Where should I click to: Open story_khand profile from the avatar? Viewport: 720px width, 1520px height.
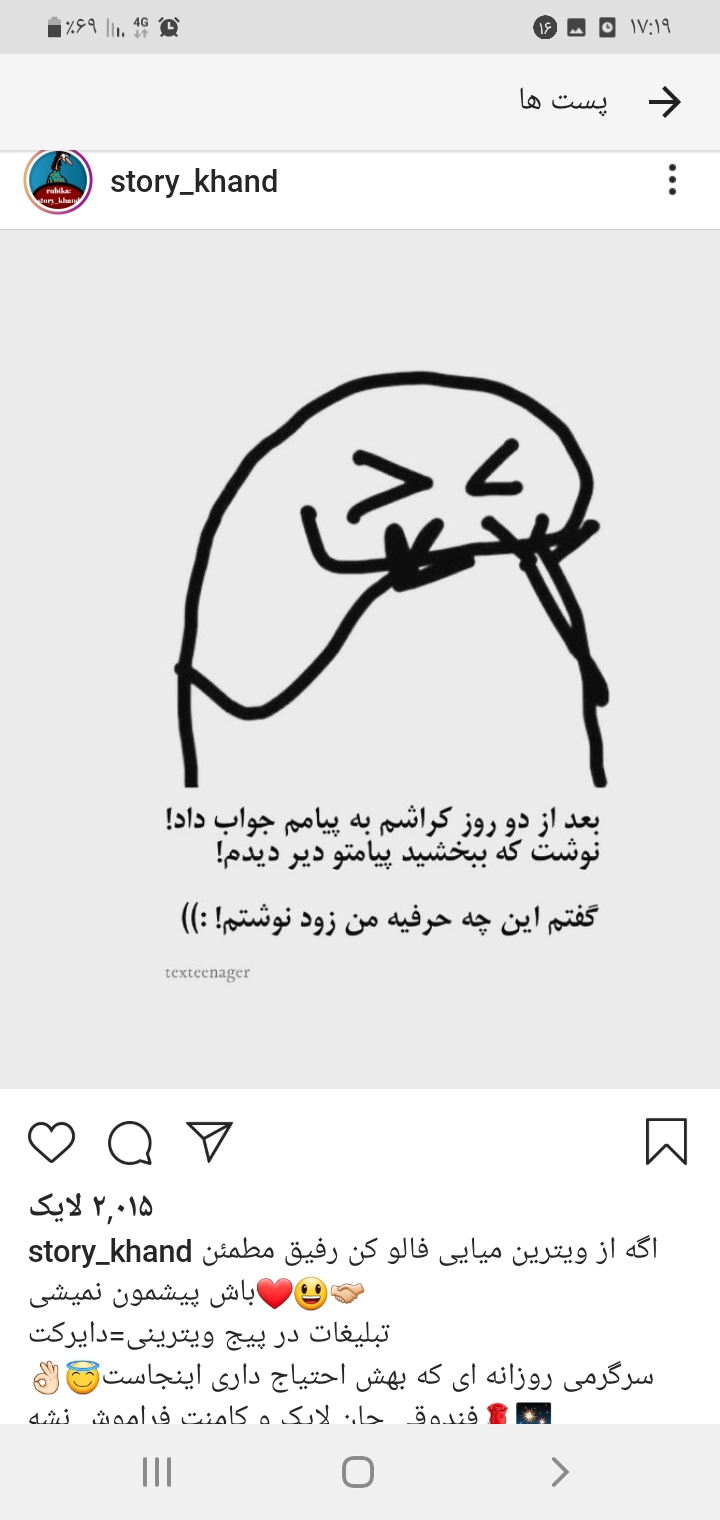click(x=58, y=181)
